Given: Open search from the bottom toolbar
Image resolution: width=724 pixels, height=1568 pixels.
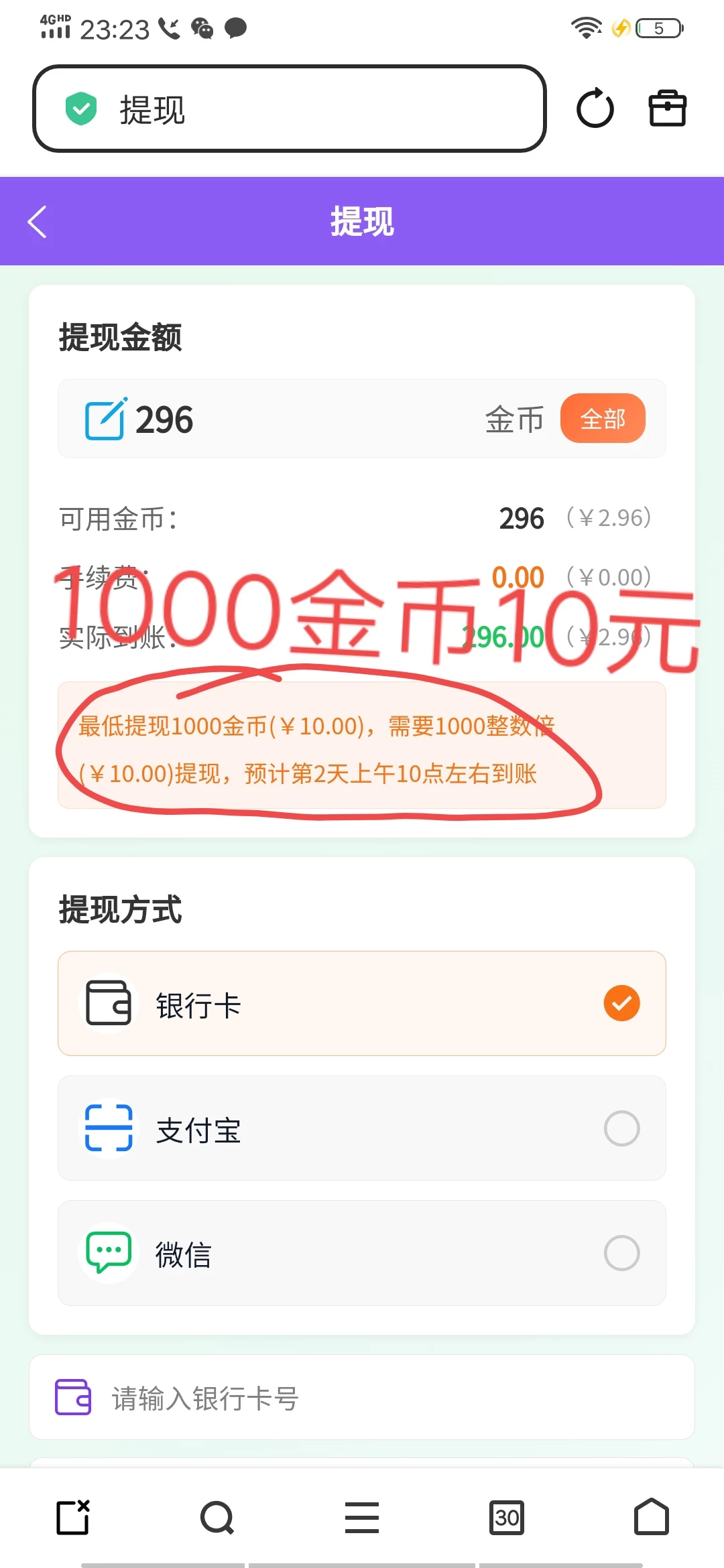Looking at the screenshot, I should (217, 1517).
